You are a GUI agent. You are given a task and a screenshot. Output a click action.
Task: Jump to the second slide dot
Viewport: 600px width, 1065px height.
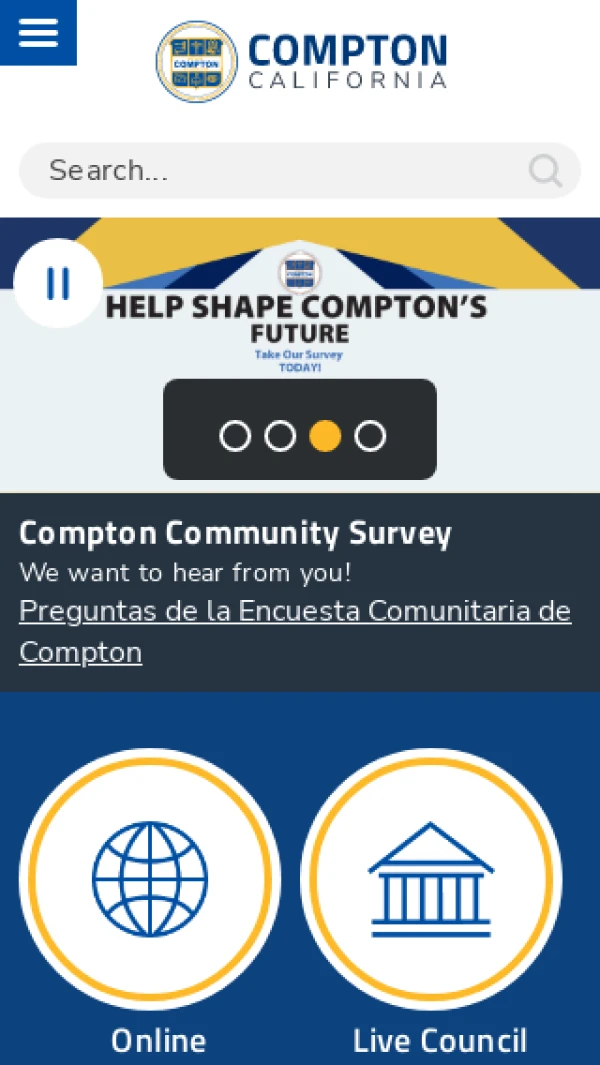280,436
